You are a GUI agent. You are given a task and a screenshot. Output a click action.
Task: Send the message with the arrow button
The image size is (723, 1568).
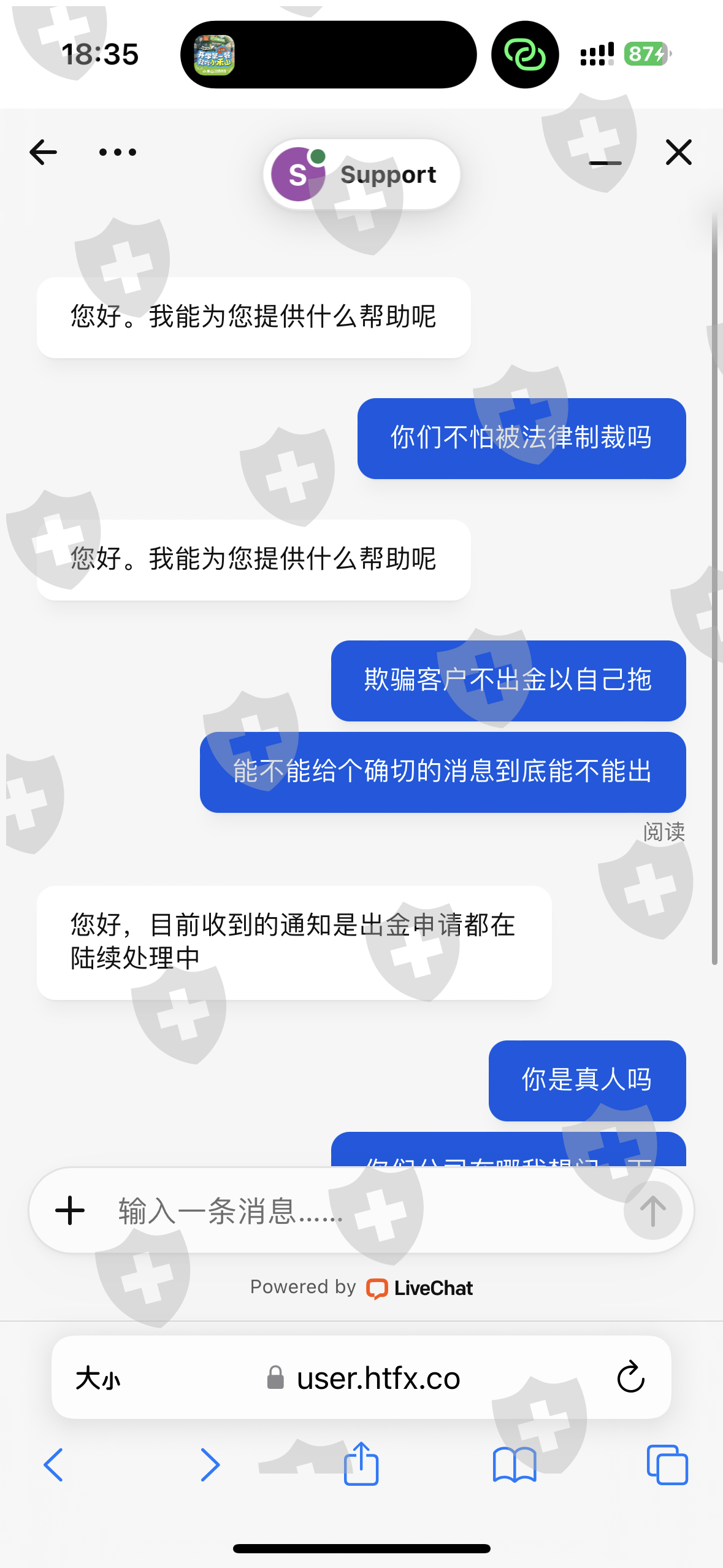[653, 1211]
